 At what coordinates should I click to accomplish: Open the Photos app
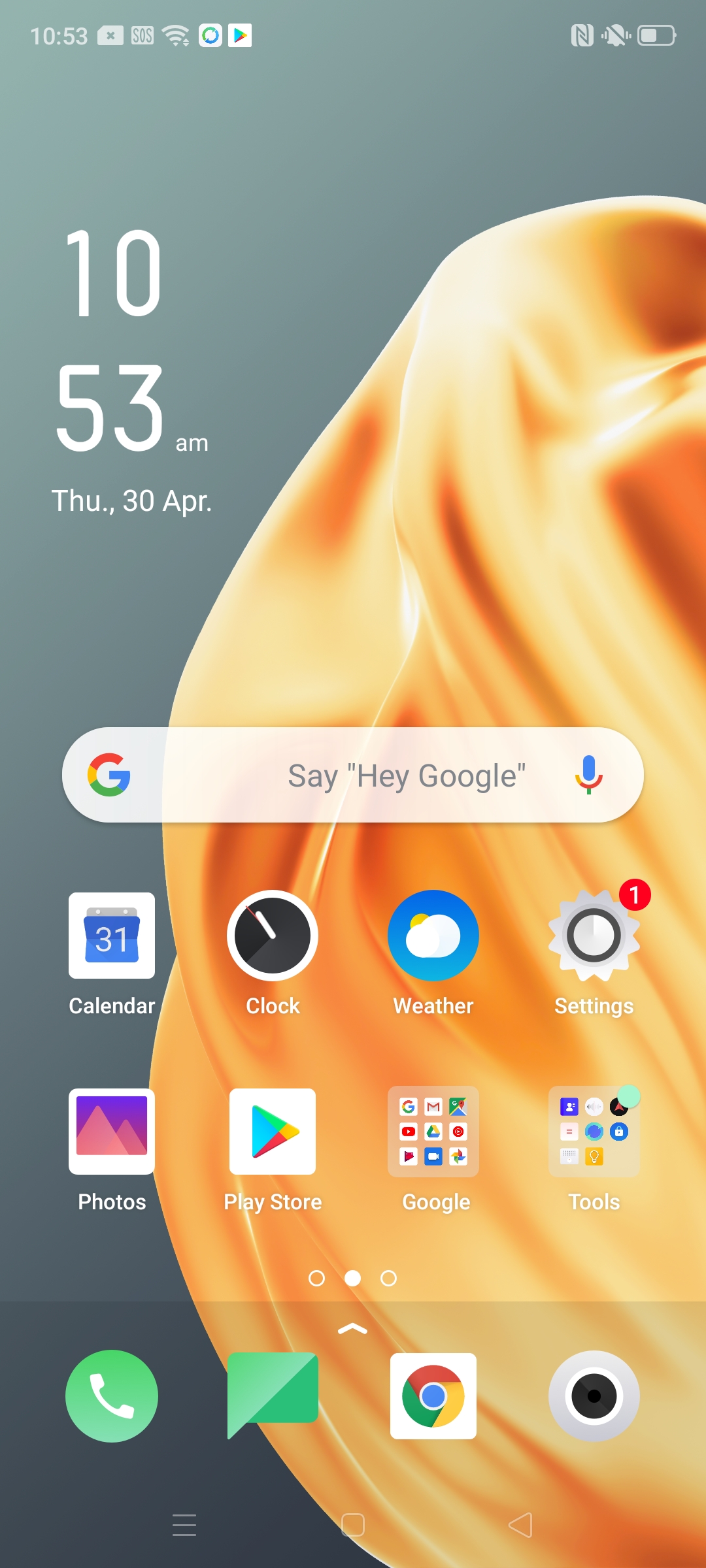[112, 1132]
